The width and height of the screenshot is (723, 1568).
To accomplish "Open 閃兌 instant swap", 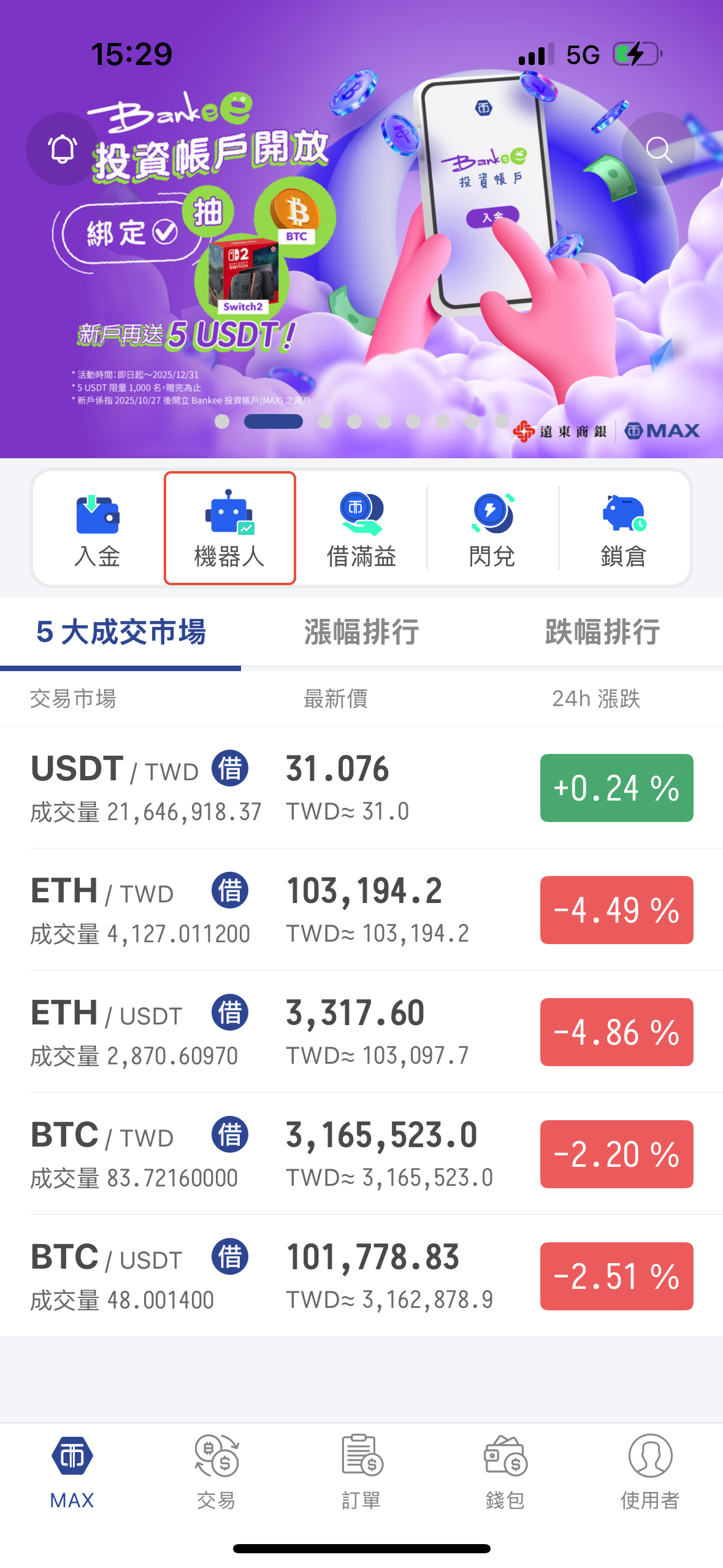I will (x=492, y=529).
